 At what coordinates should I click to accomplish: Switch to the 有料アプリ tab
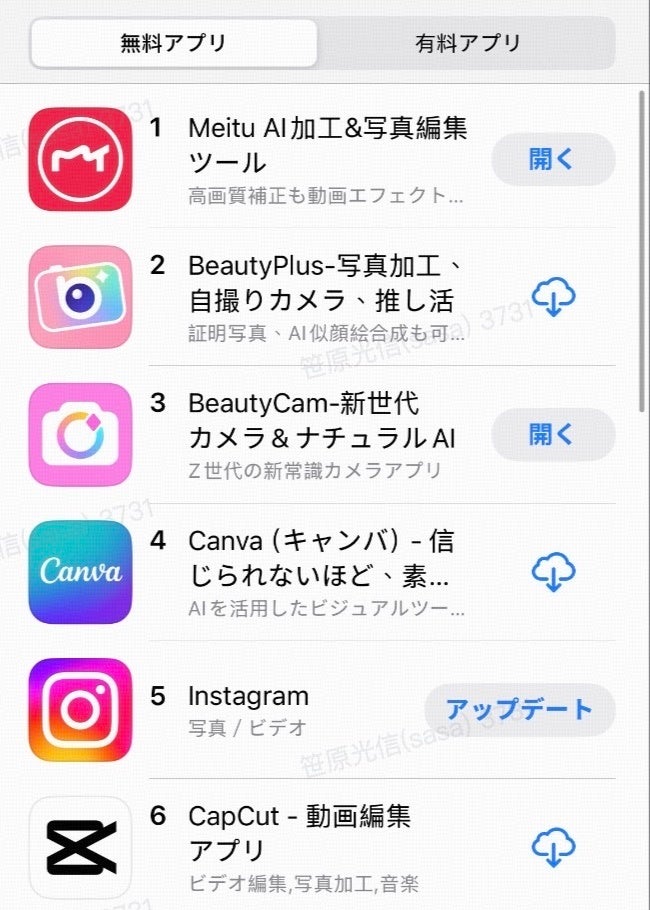pyautogui.click(x=468, y=43)
